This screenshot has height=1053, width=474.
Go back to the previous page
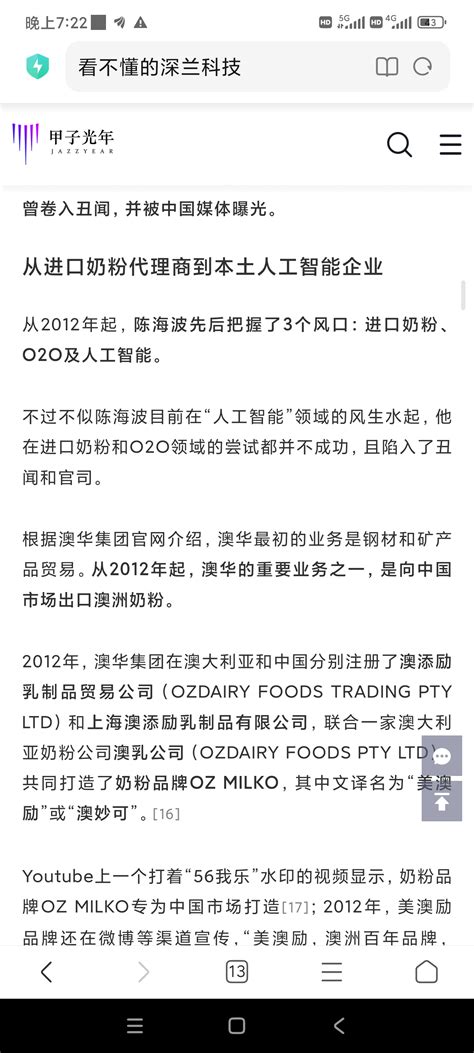pos(46,971)
